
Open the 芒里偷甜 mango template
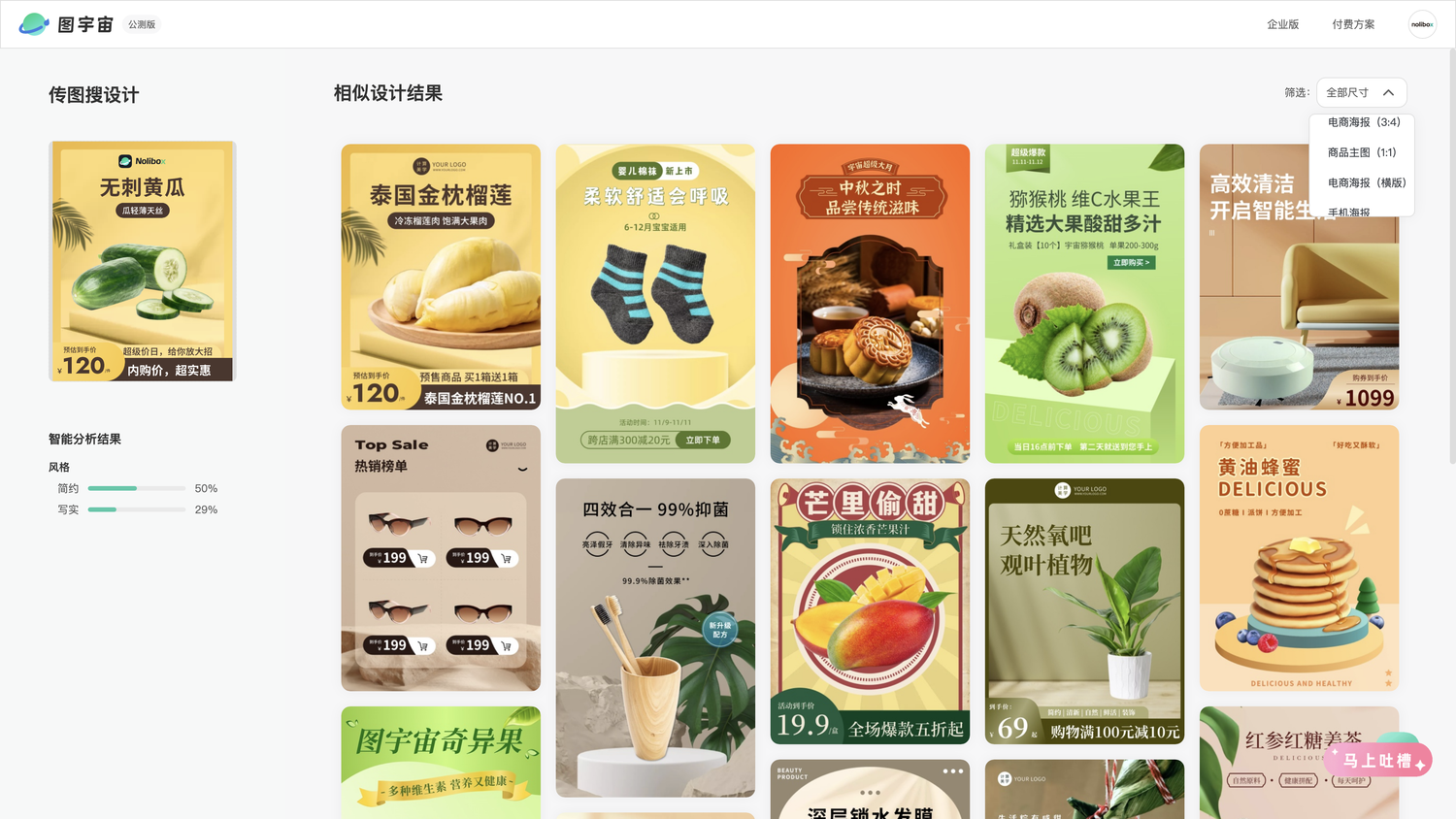pyautogui.click(x=870, y=610)
